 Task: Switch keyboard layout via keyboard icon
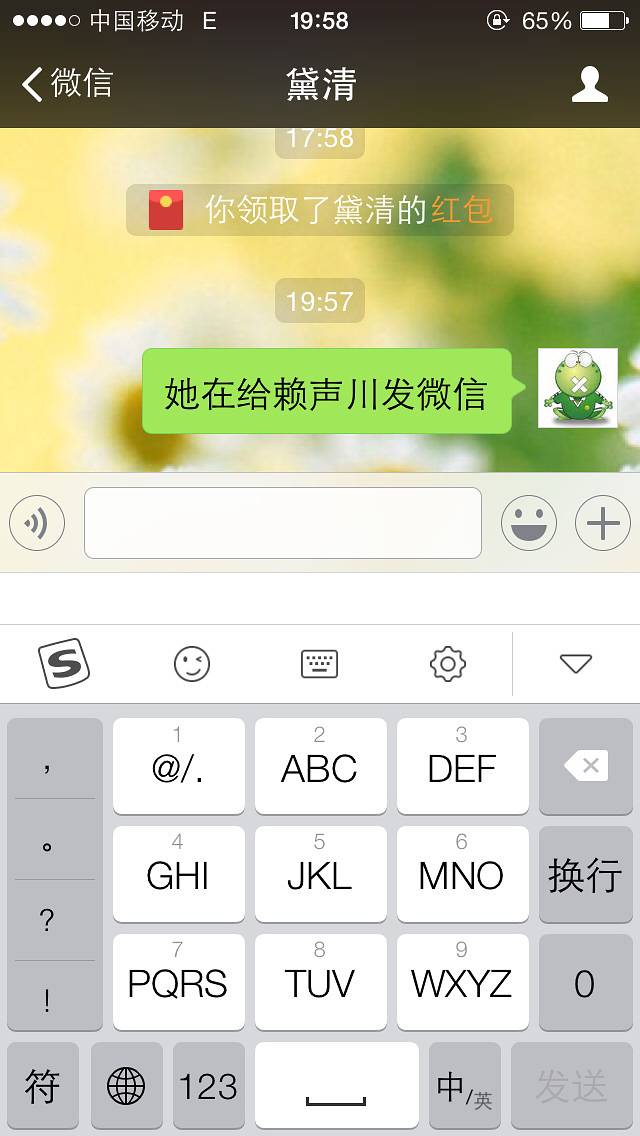coord(319,664)
